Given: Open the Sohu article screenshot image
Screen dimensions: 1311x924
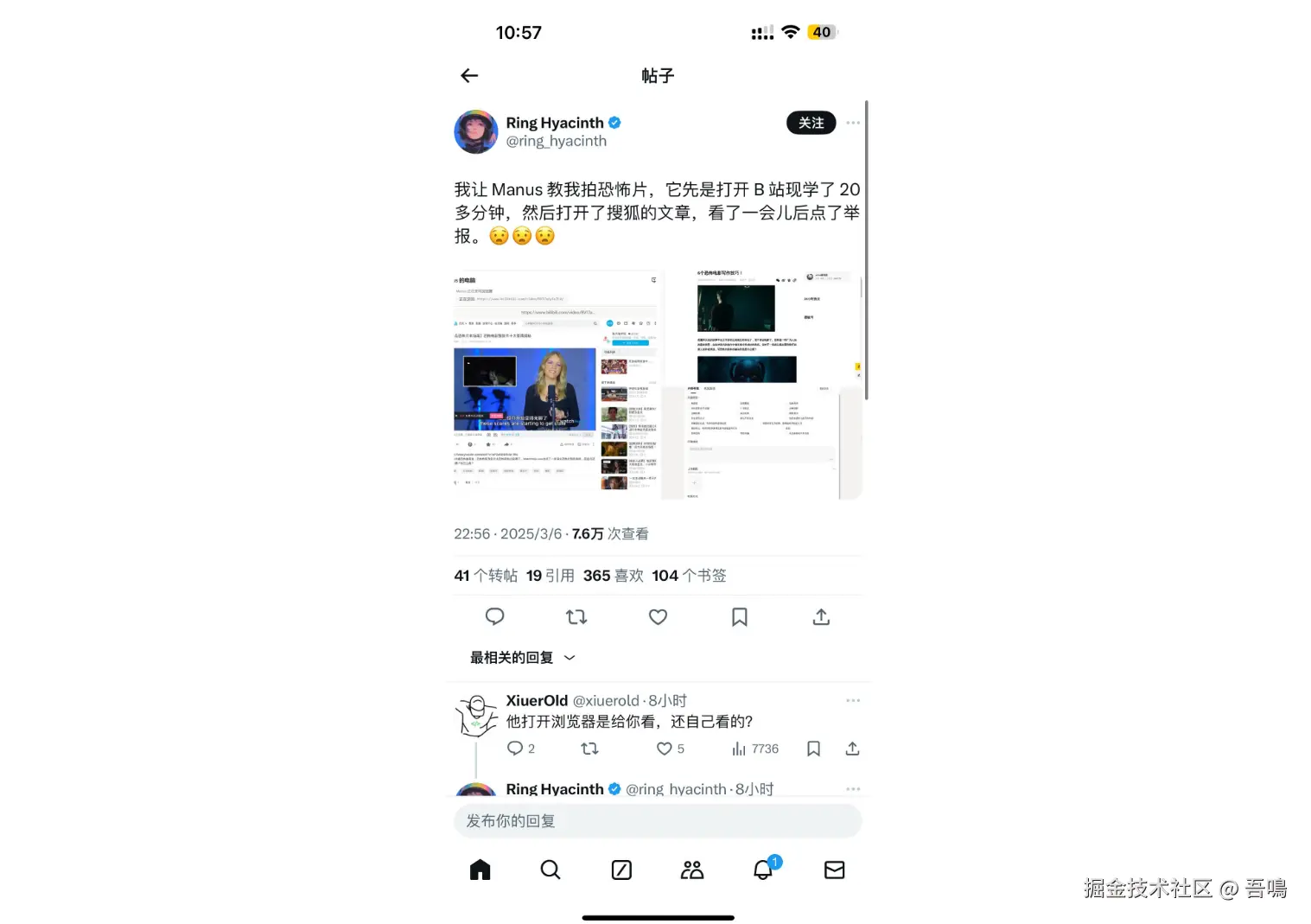Looking at the screenshot, I should (x=764, y=385).
